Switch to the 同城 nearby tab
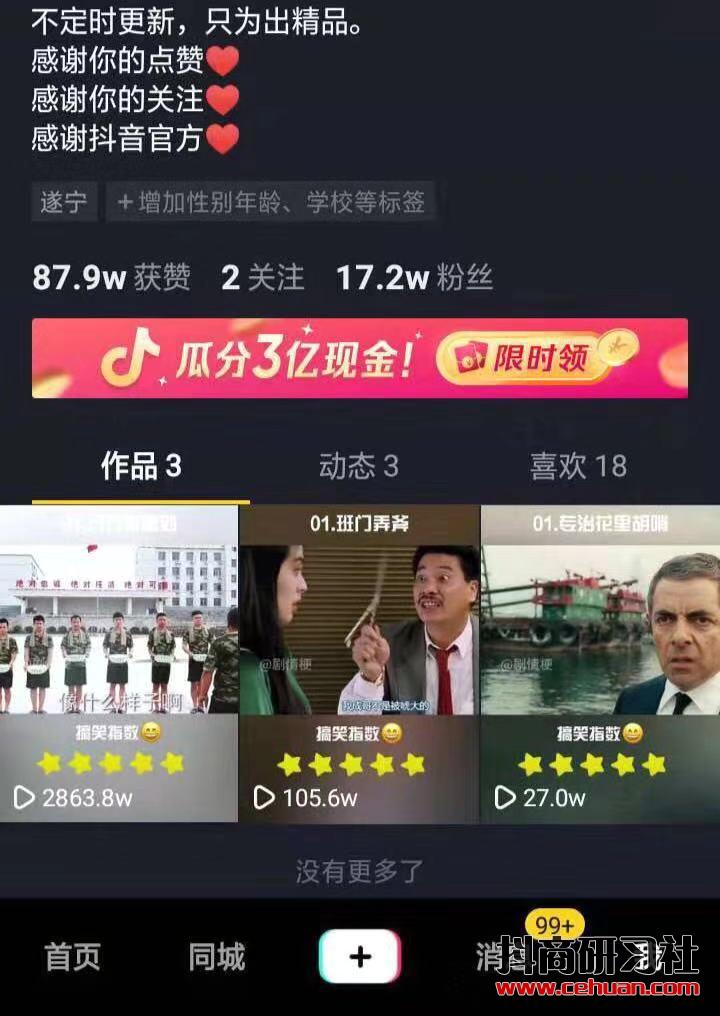Image resolution: width=720 pixels, height=1016 pixels. click(x=216, y=957)
